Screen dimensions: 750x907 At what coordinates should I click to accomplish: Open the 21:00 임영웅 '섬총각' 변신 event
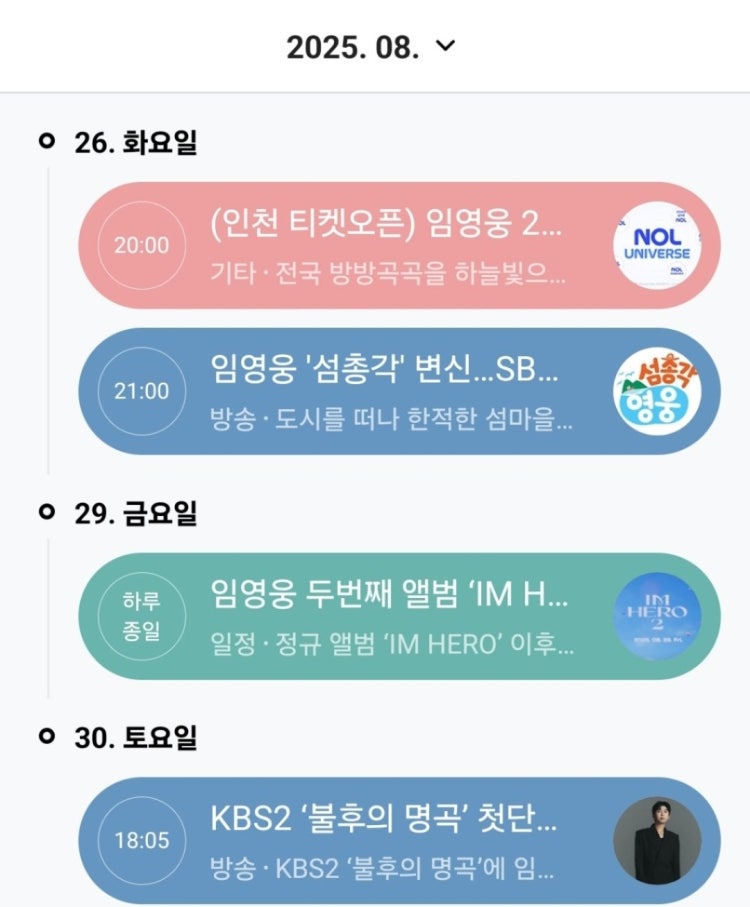(390, 391)
